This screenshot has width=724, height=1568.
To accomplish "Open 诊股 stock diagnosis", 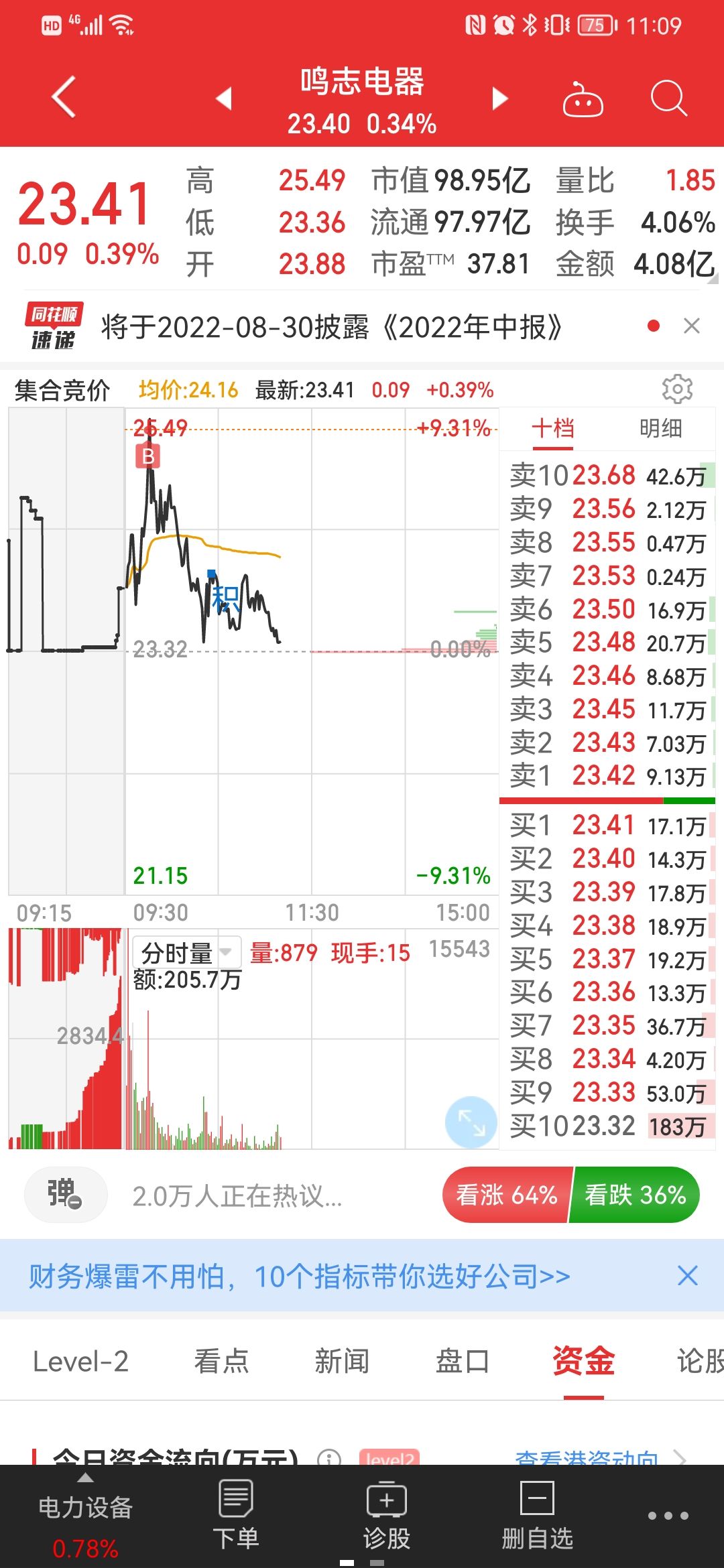I will point(387,1516).
